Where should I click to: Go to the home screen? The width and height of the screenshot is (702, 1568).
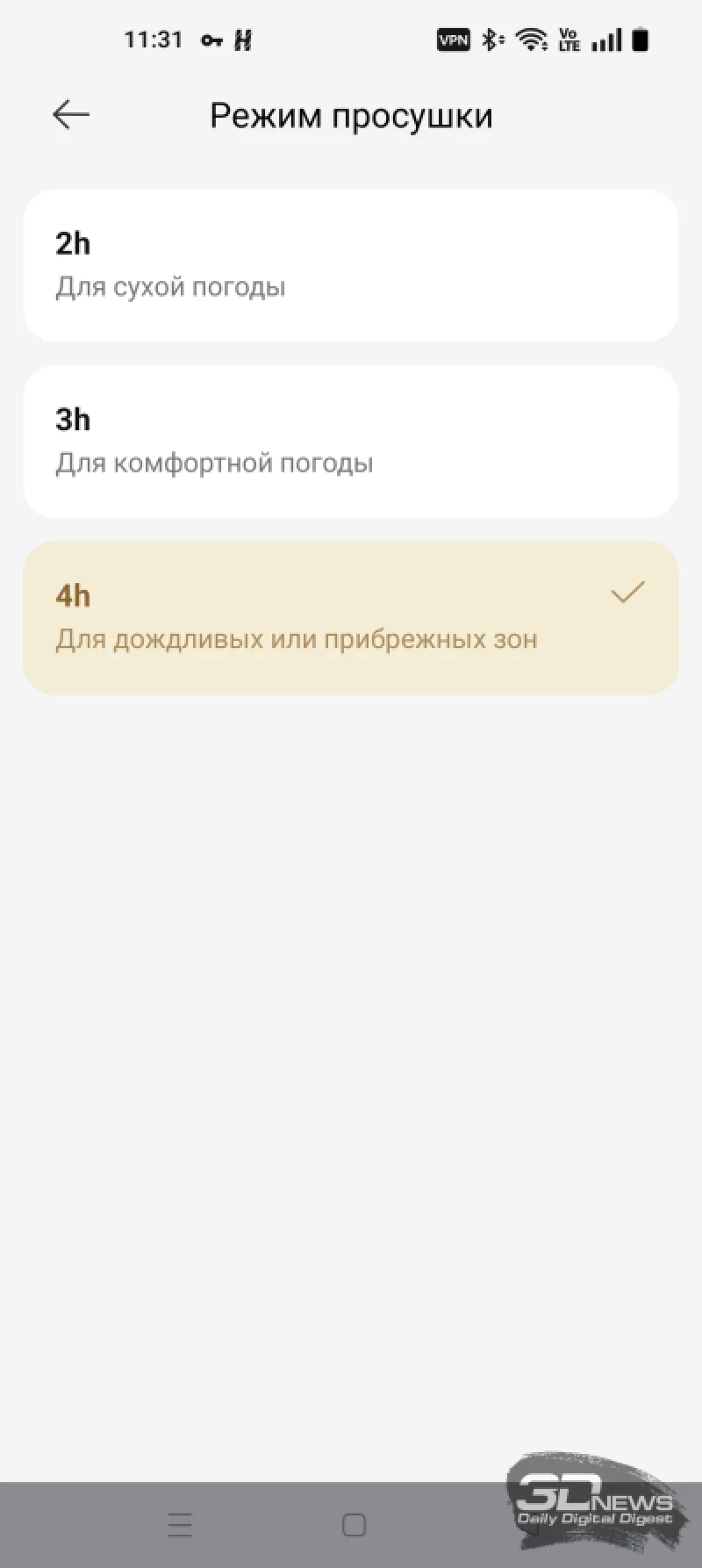354,1525
